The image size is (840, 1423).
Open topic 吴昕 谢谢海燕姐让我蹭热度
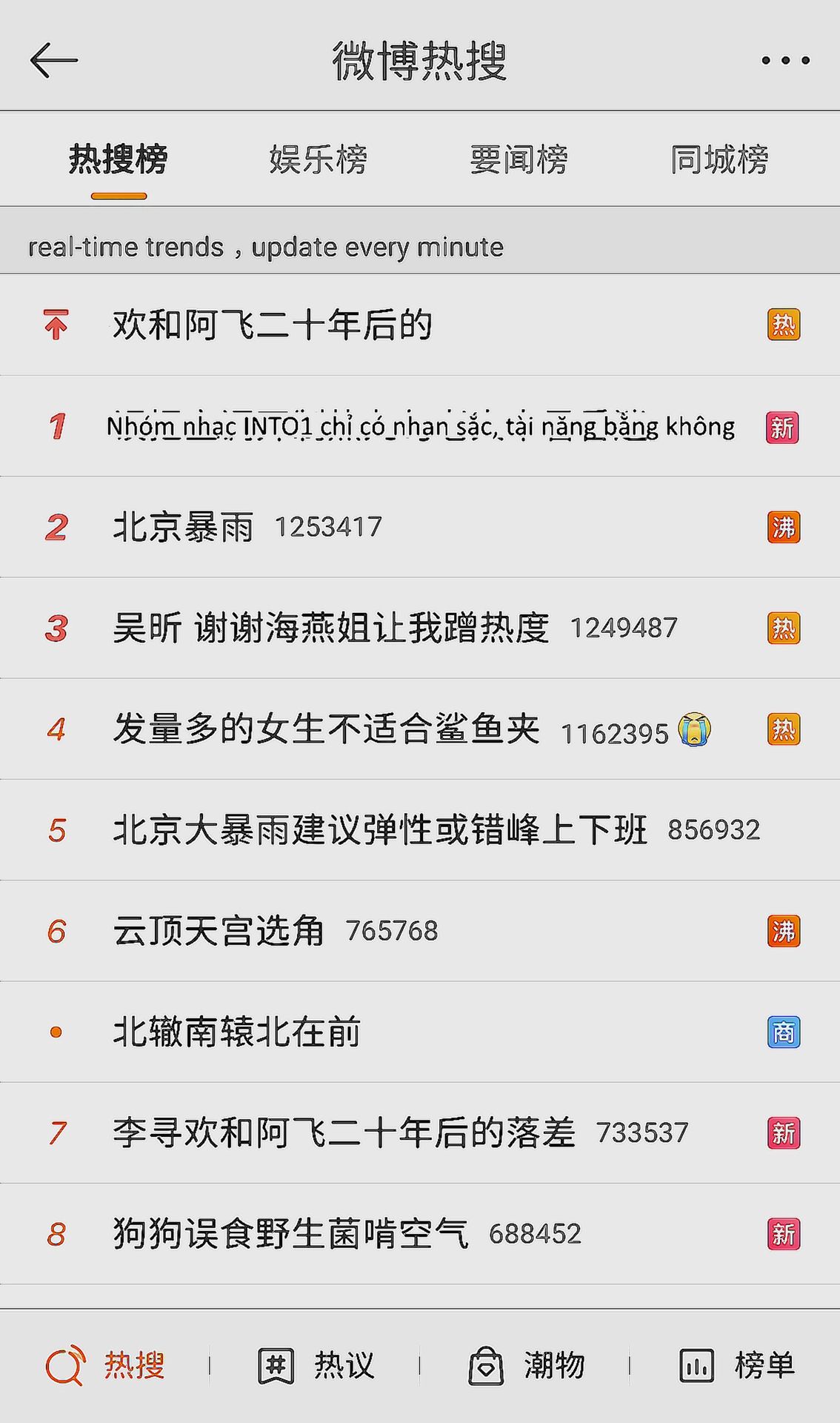coord(420,628)
